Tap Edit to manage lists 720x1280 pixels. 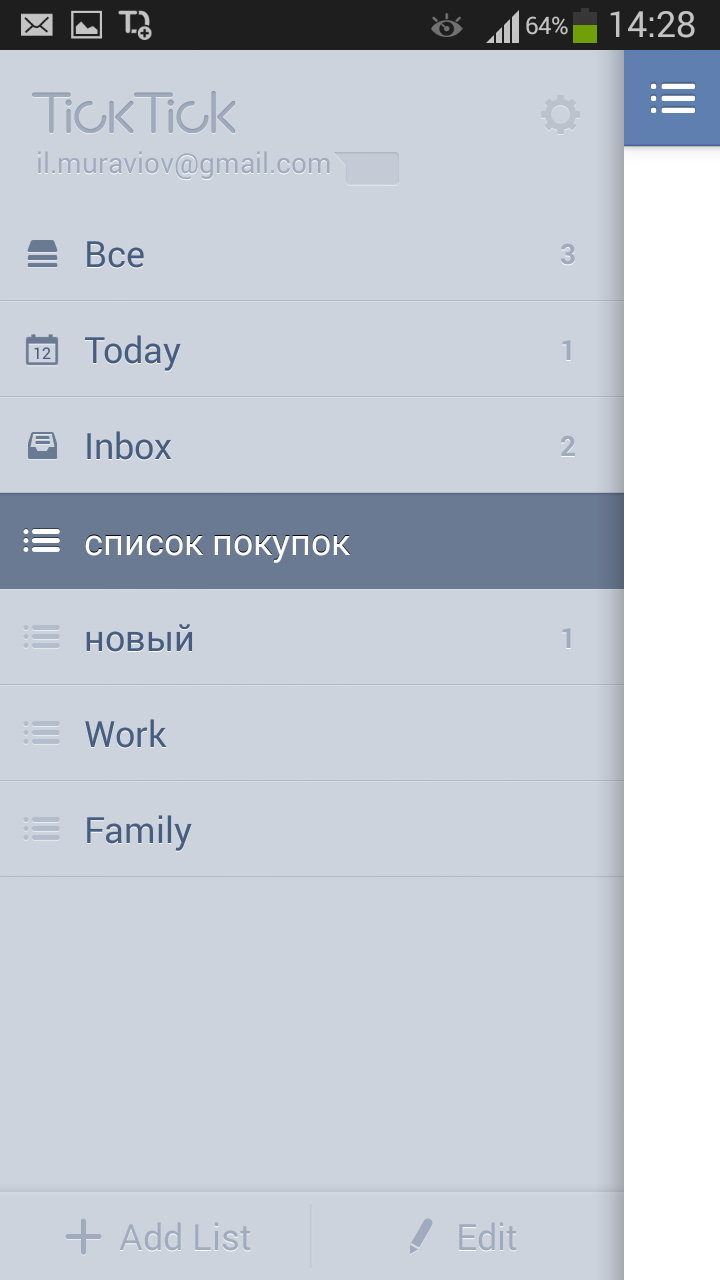pyautogui.click(x=465, y=1237)
